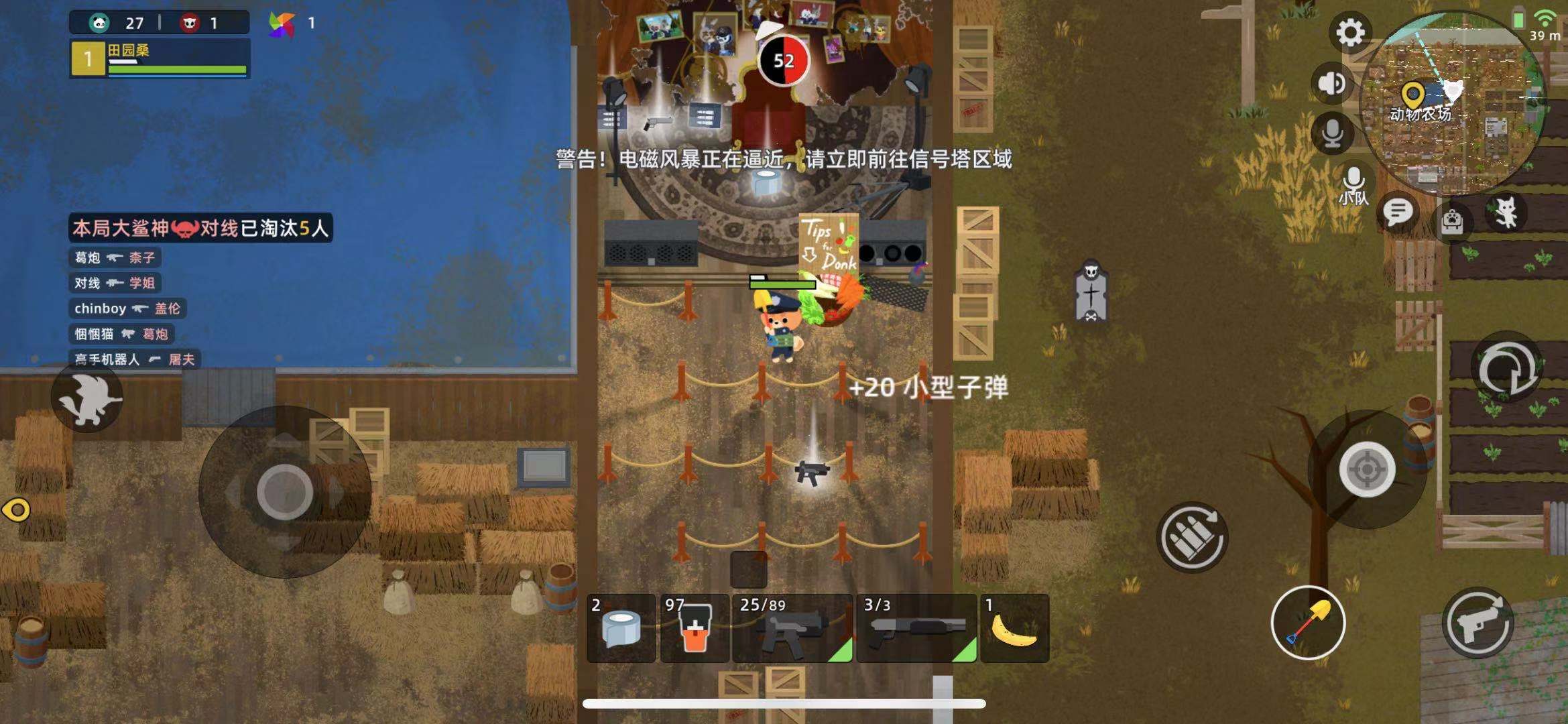The height and width of the screenshot is (724, 1568).
Task: Swing the shovel melee weapon
Action: [1308, 623]
